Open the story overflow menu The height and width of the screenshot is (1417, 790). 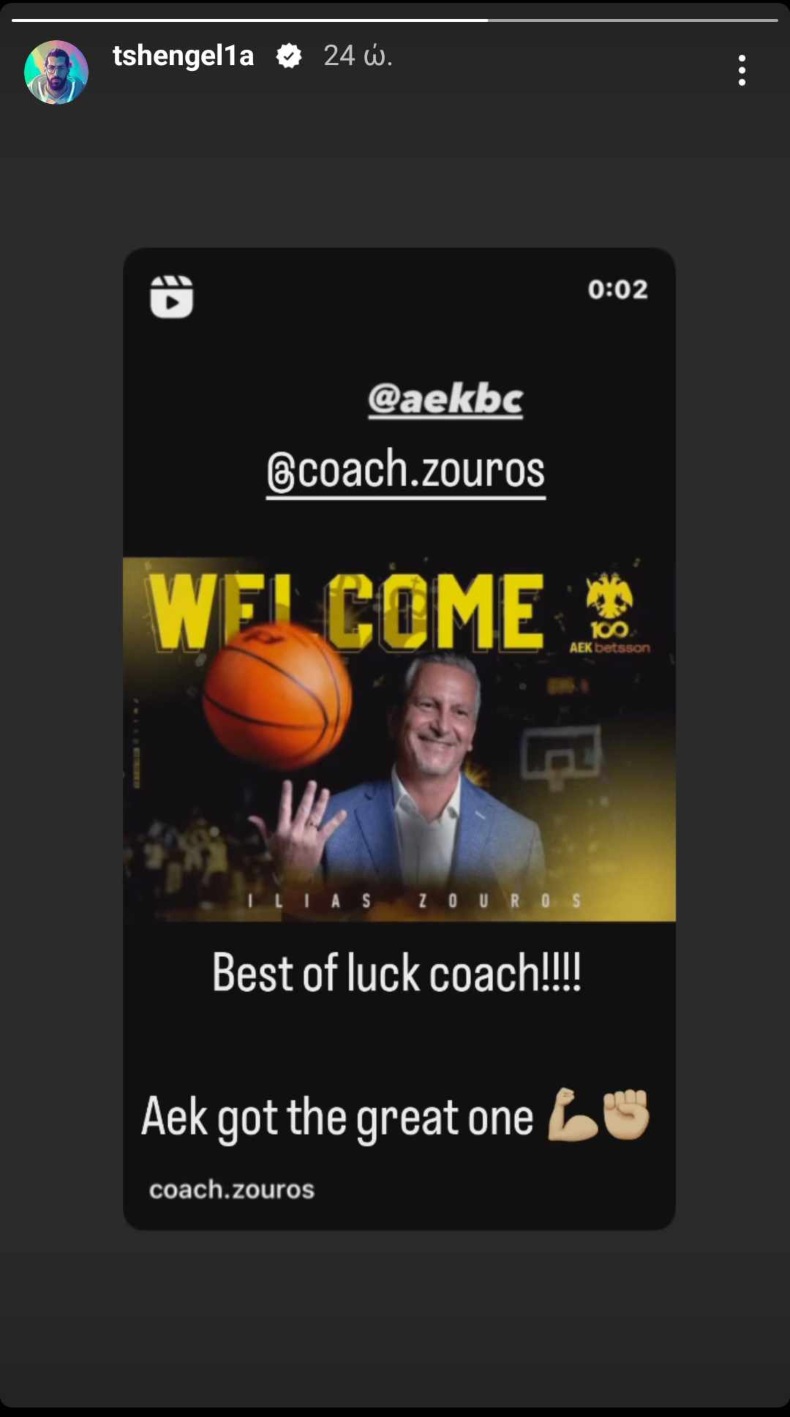[x=741, y=70]
